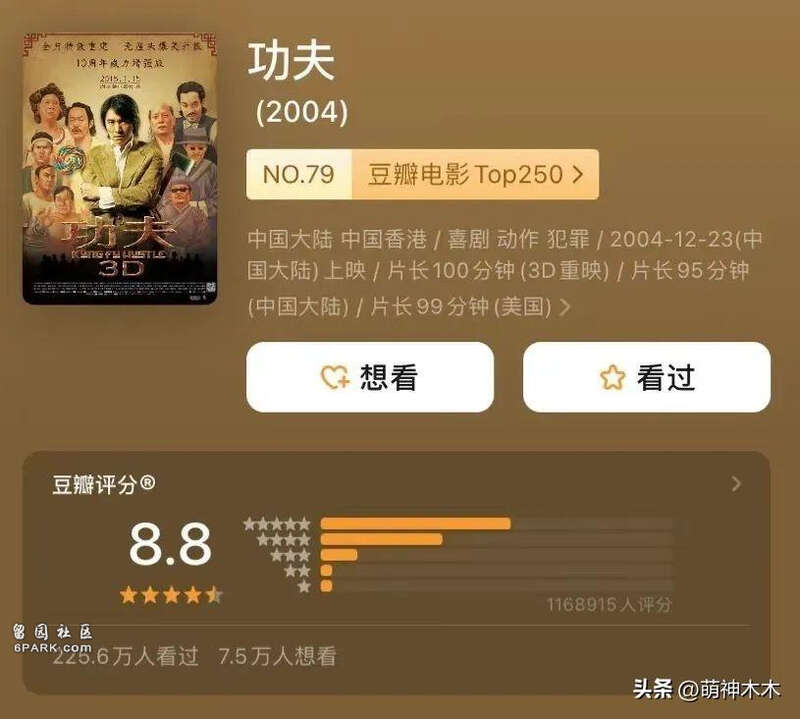Screen dimensions: 800x719
Task: Expand the movie details info line
Action: 565,307
